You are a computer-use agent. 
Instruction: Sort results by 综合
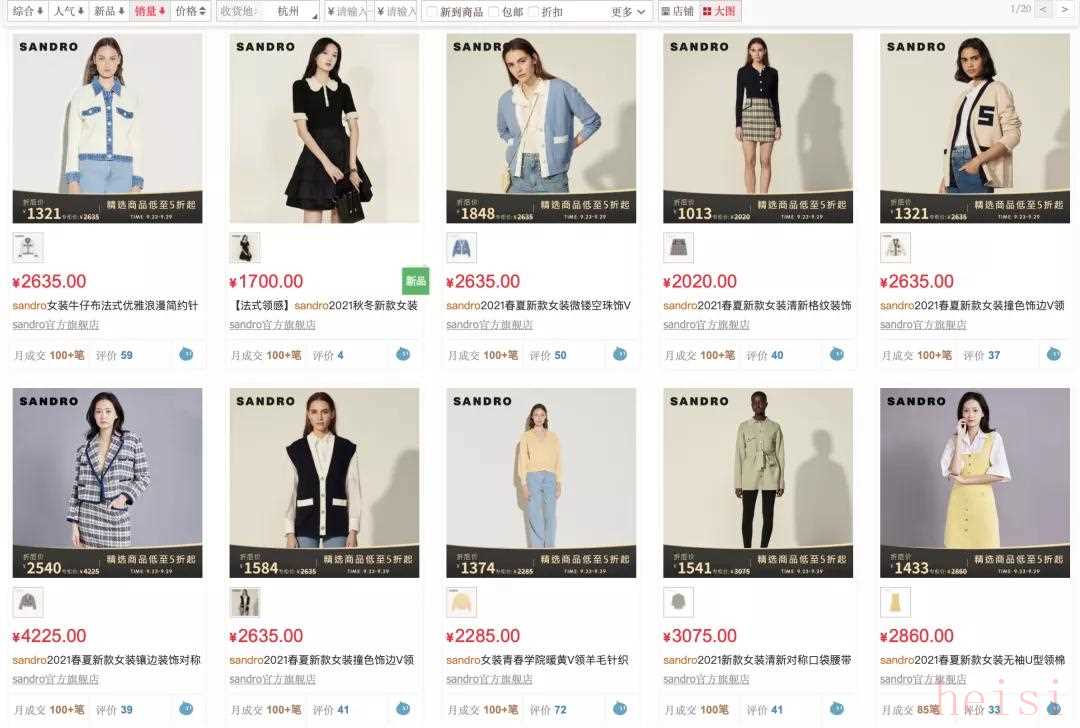tap(27, 11)
